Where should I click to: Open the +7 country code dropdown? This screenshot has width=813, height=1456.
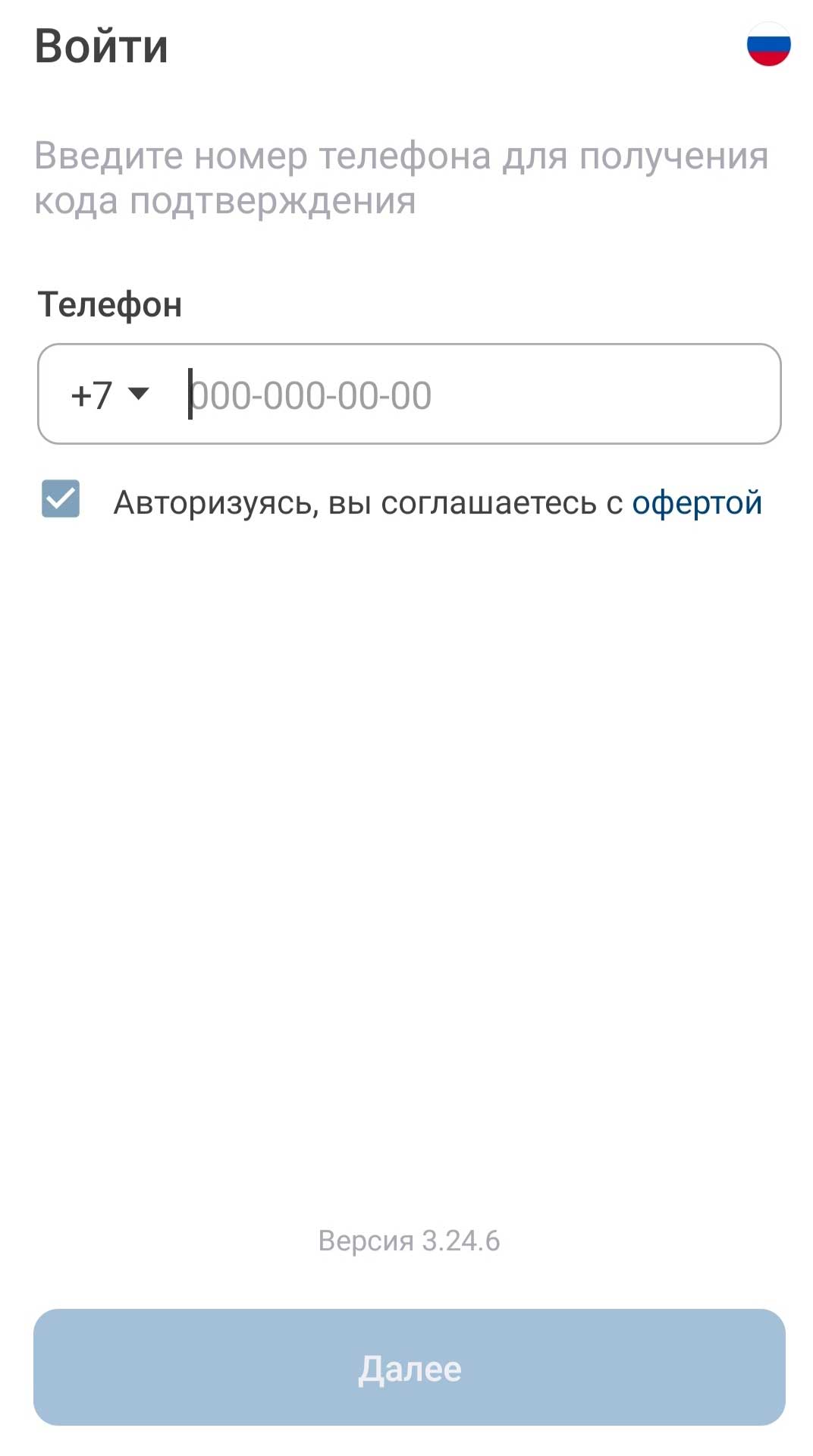point(110,395)
